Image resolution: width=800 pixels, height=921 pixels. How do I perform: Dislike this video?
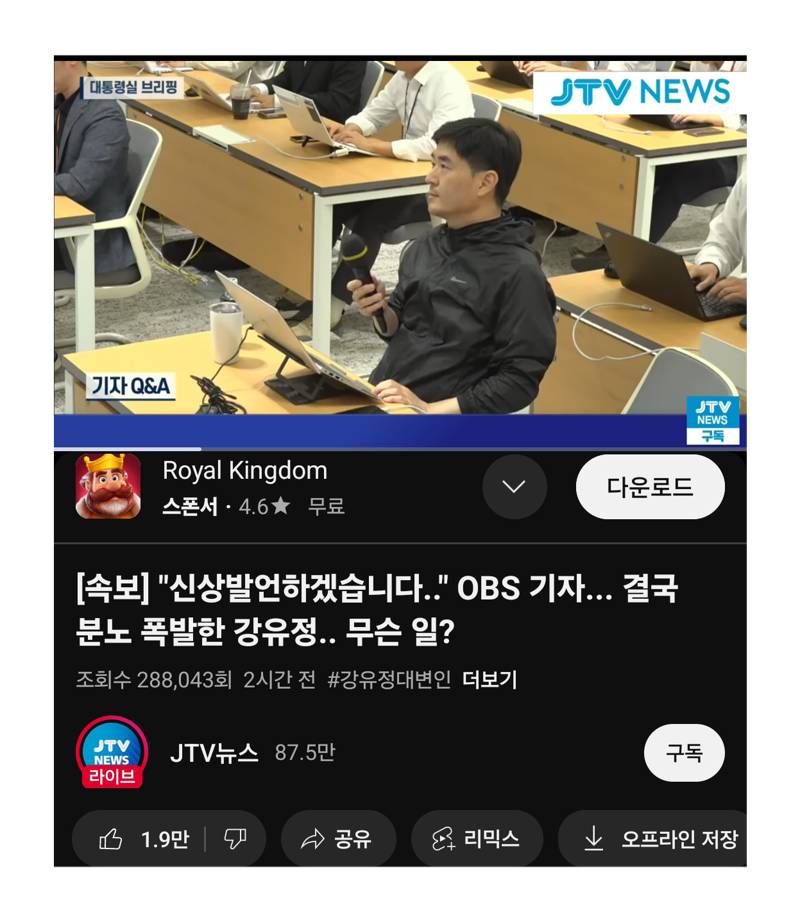click(235, 839)
